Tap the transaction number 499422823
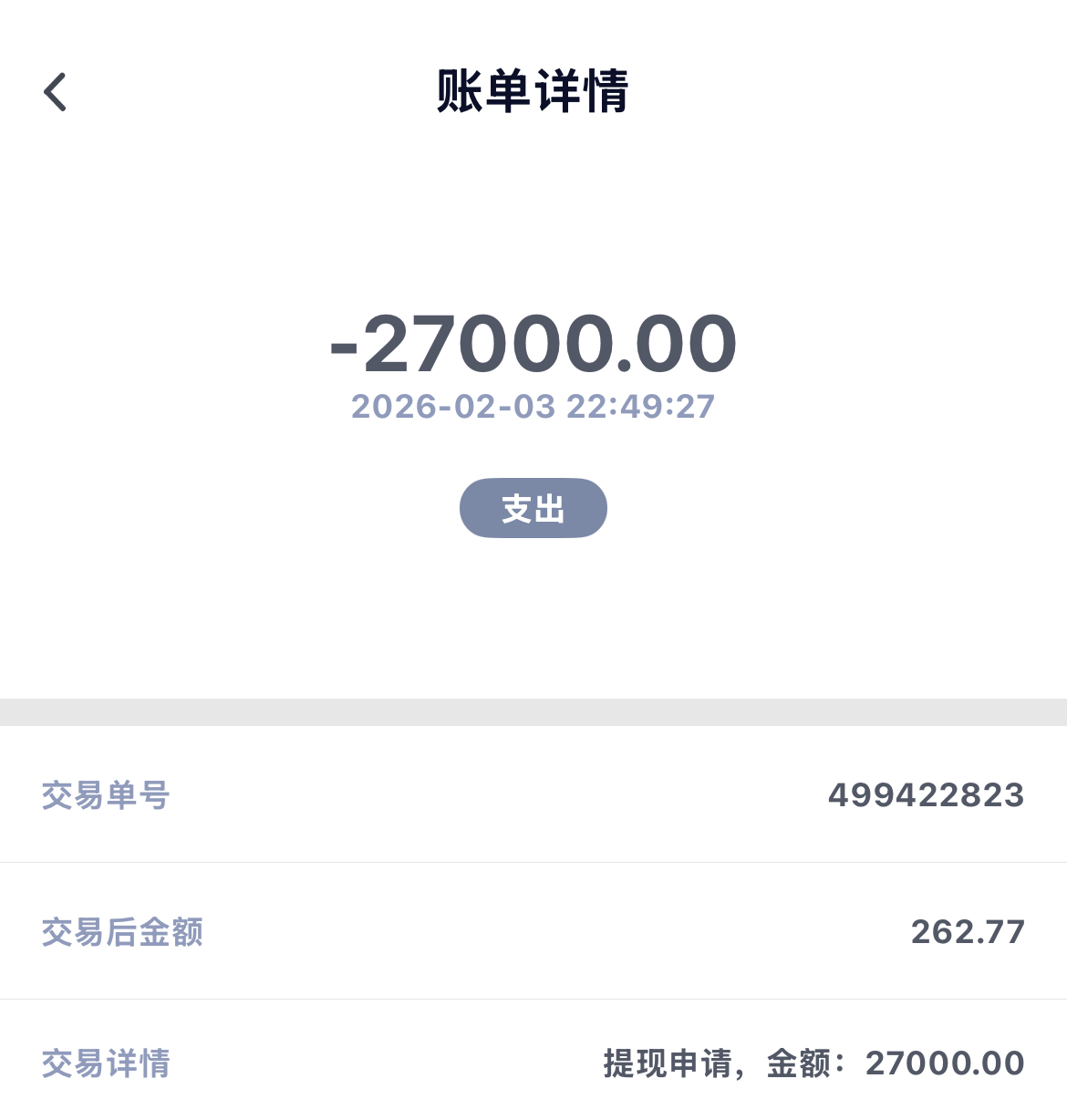Viewport: 1067px width, 1120px height. (927, 794)
